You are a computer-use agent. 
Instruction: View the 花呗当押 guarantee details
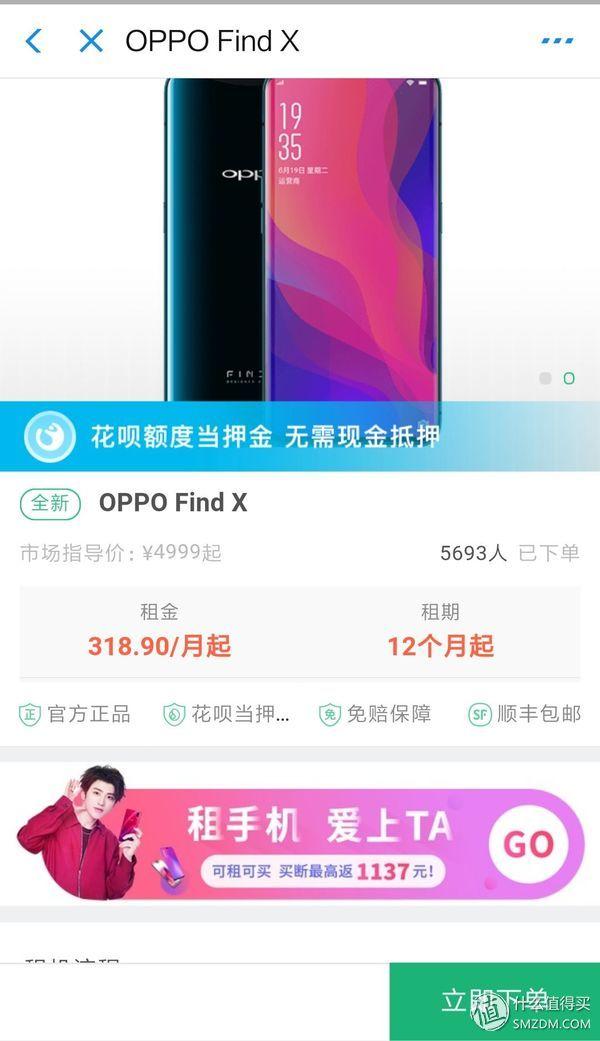226,714
